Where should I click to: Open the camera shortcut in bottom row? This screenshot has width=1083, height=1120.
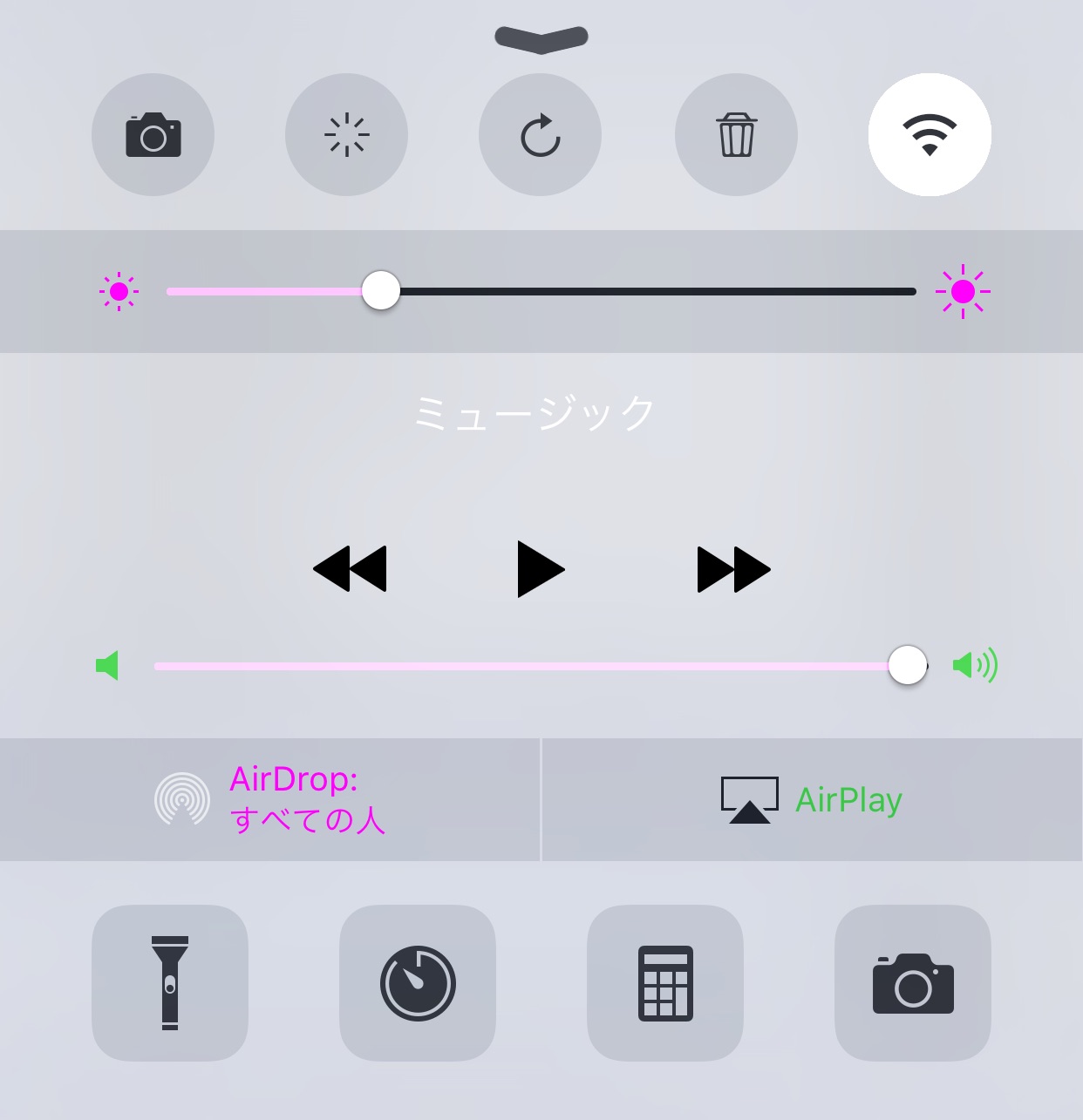[913, 982]
